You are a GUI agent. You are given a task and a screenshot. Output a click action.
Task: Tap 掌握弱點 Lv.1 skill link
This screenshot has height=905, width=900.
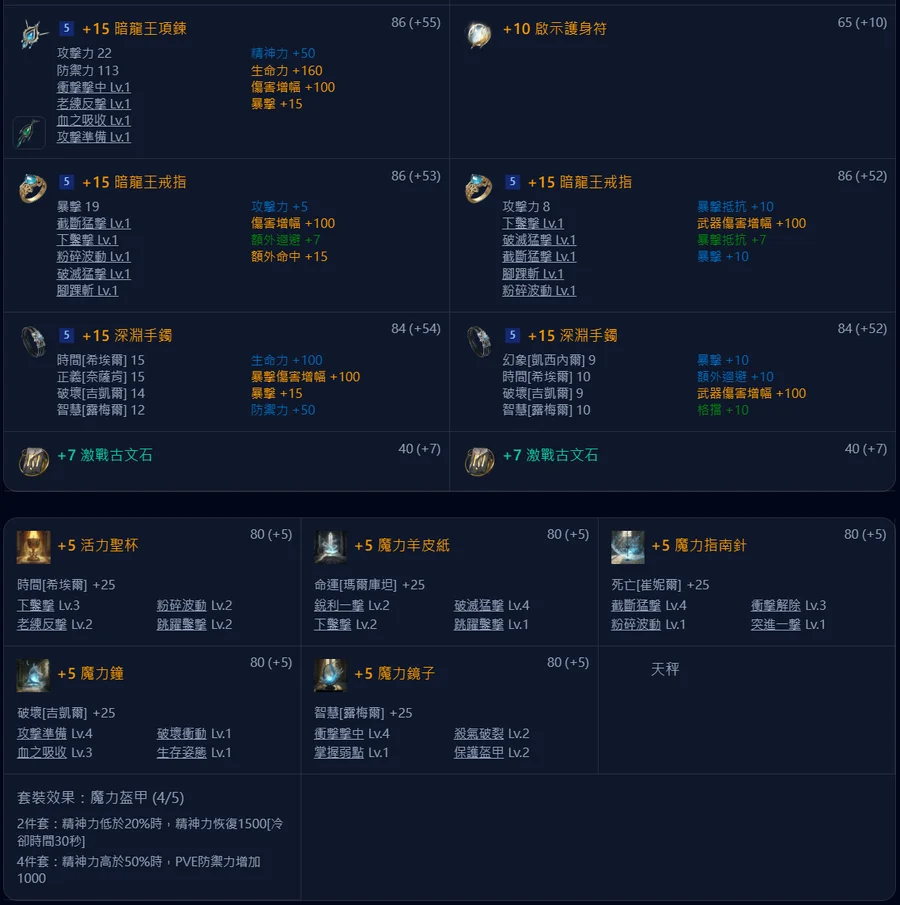tap(352, 752)
